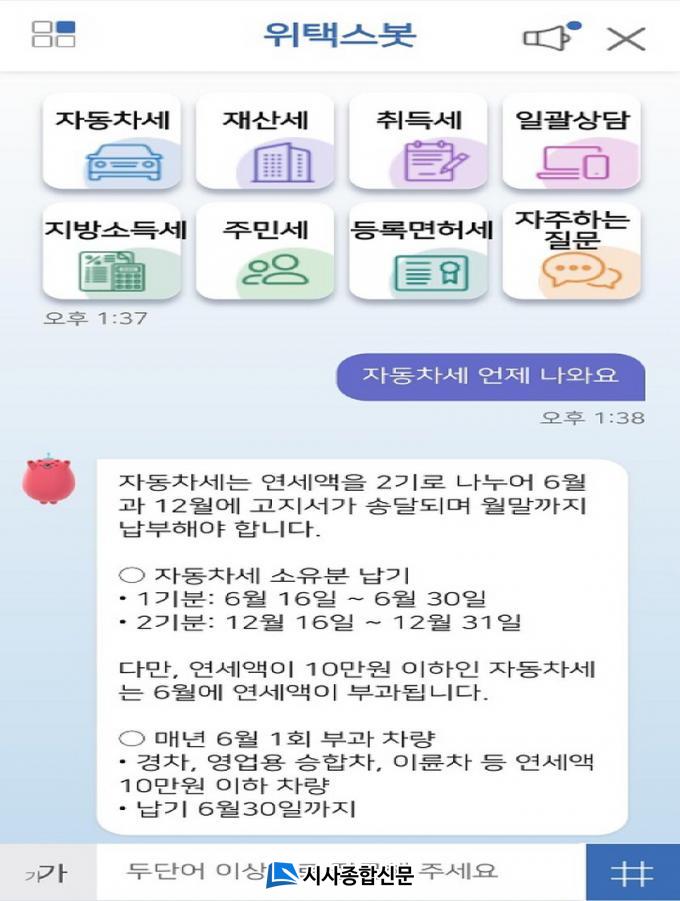Choose the 재산세 category
This screenshot has width=680, height=901.
coord(265,142)
